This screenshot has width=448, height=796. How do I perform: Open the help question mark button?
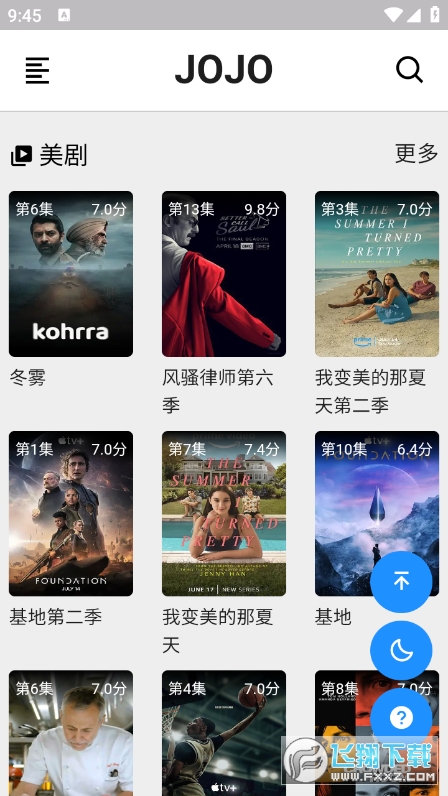click(401, 718)
